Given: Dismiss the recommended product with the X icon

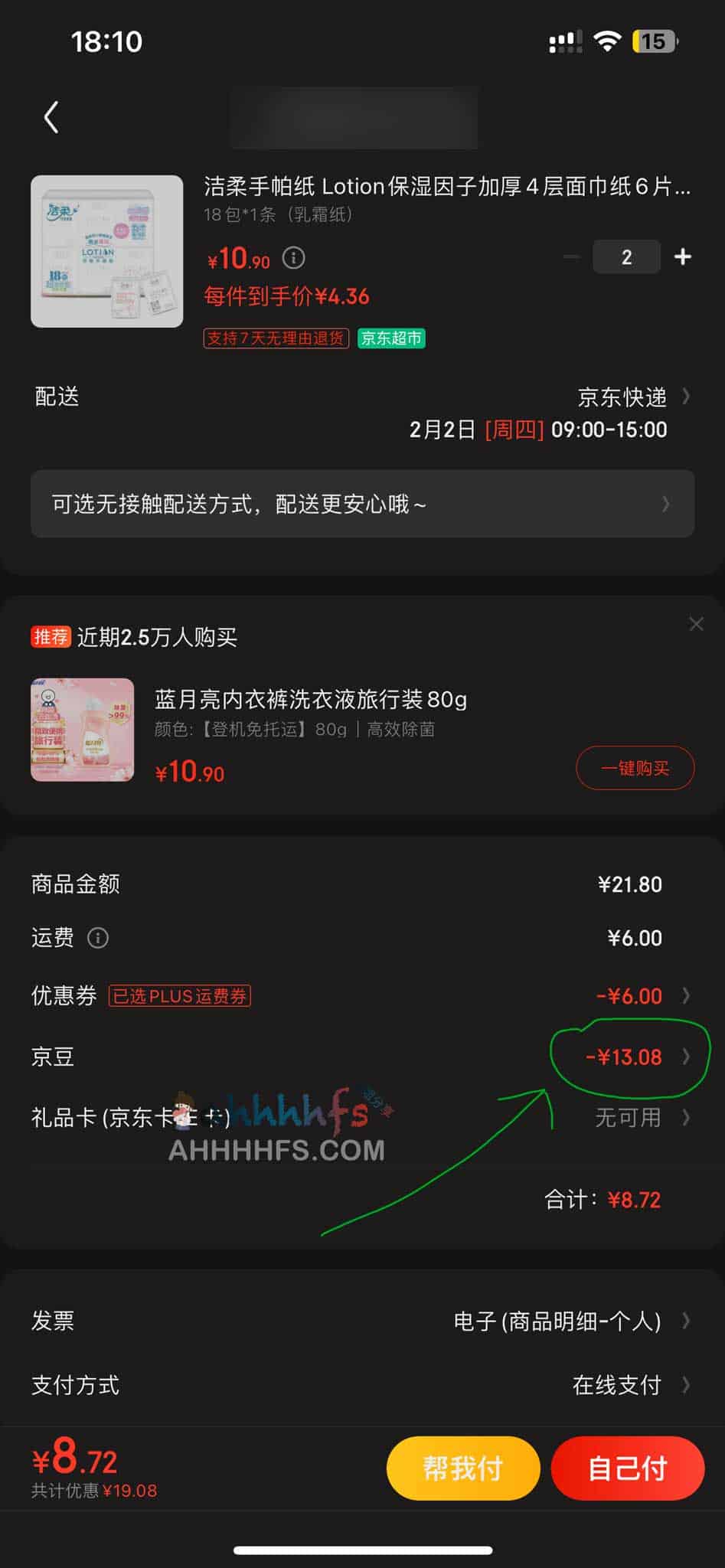Looking at the screenshot, I should [x=696, y=624].
